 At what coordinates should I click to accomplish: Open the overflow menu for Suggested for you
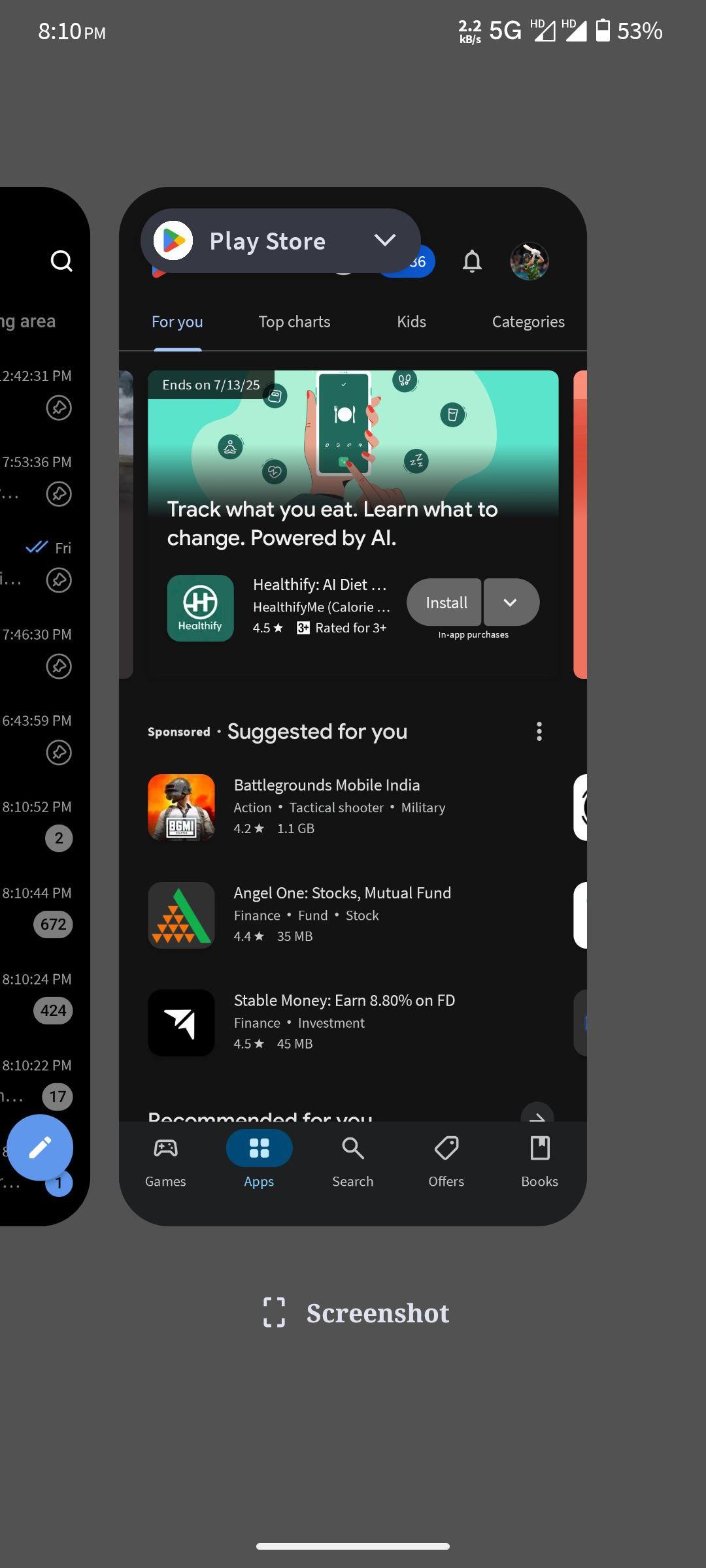click(x=539, y=732)
